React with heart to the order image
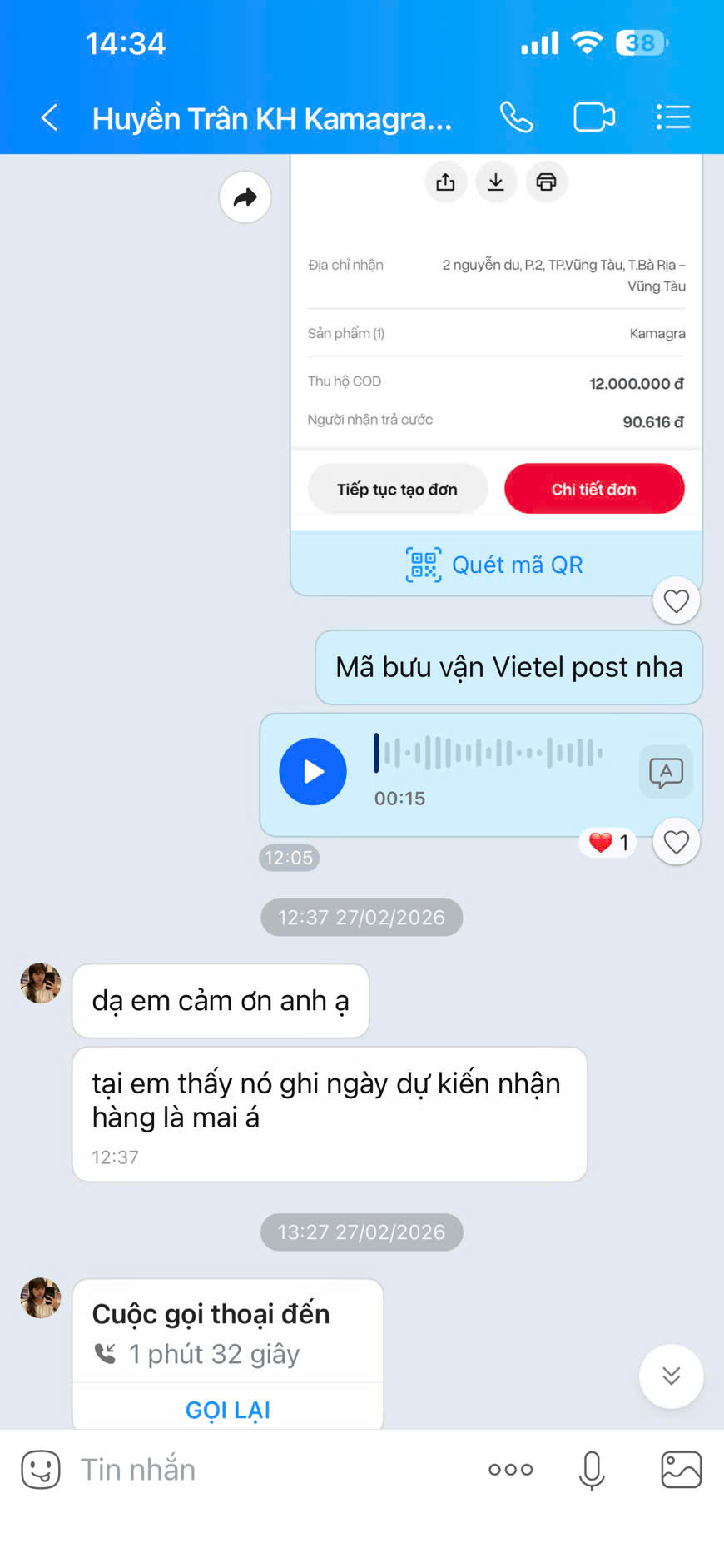 [676, 600]
